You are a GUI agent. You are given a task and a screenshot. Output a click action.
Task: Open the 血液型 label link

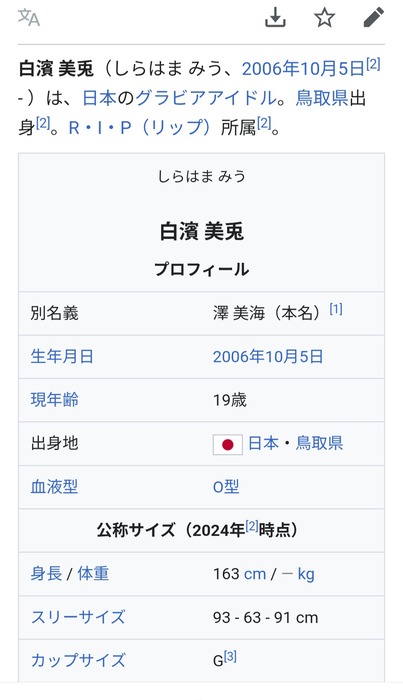click(x=54, y=487)
